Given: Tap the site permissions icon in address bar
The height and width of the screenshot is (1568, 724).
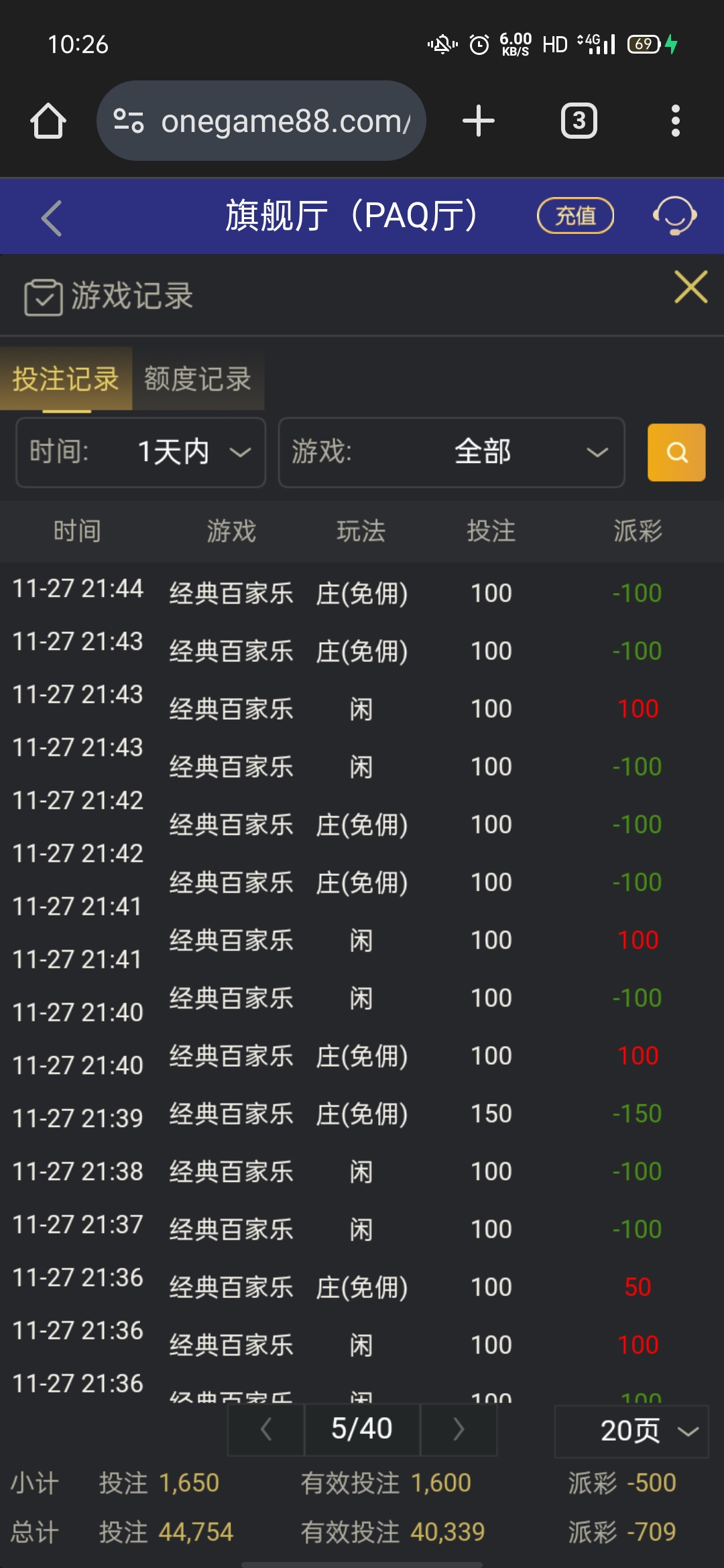Looking at the screenshot, I should [x=129, y=121].
